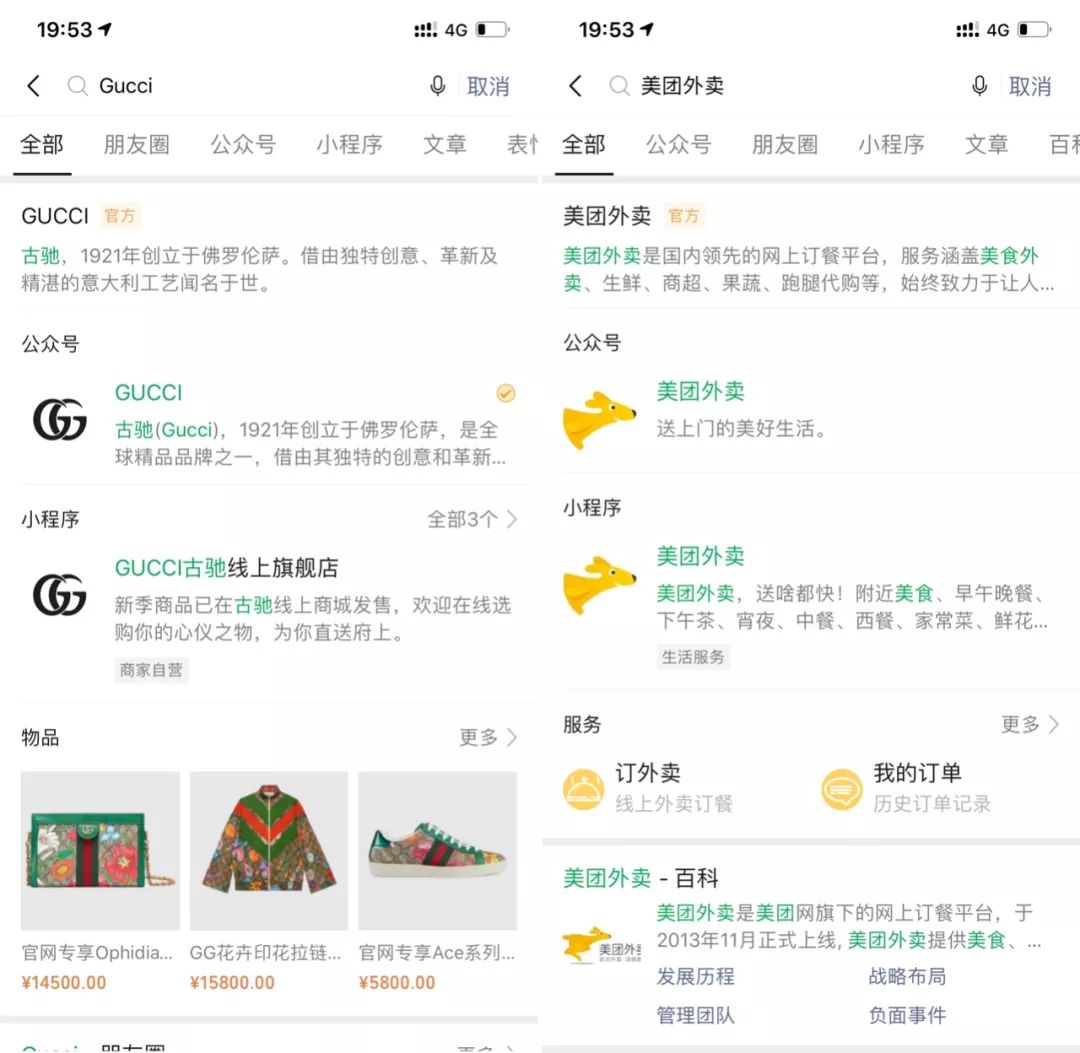Image resolution: width=1080 pixels, height=1053 pixels.
Task: Show more under 服务 section
Action: 1030,724
